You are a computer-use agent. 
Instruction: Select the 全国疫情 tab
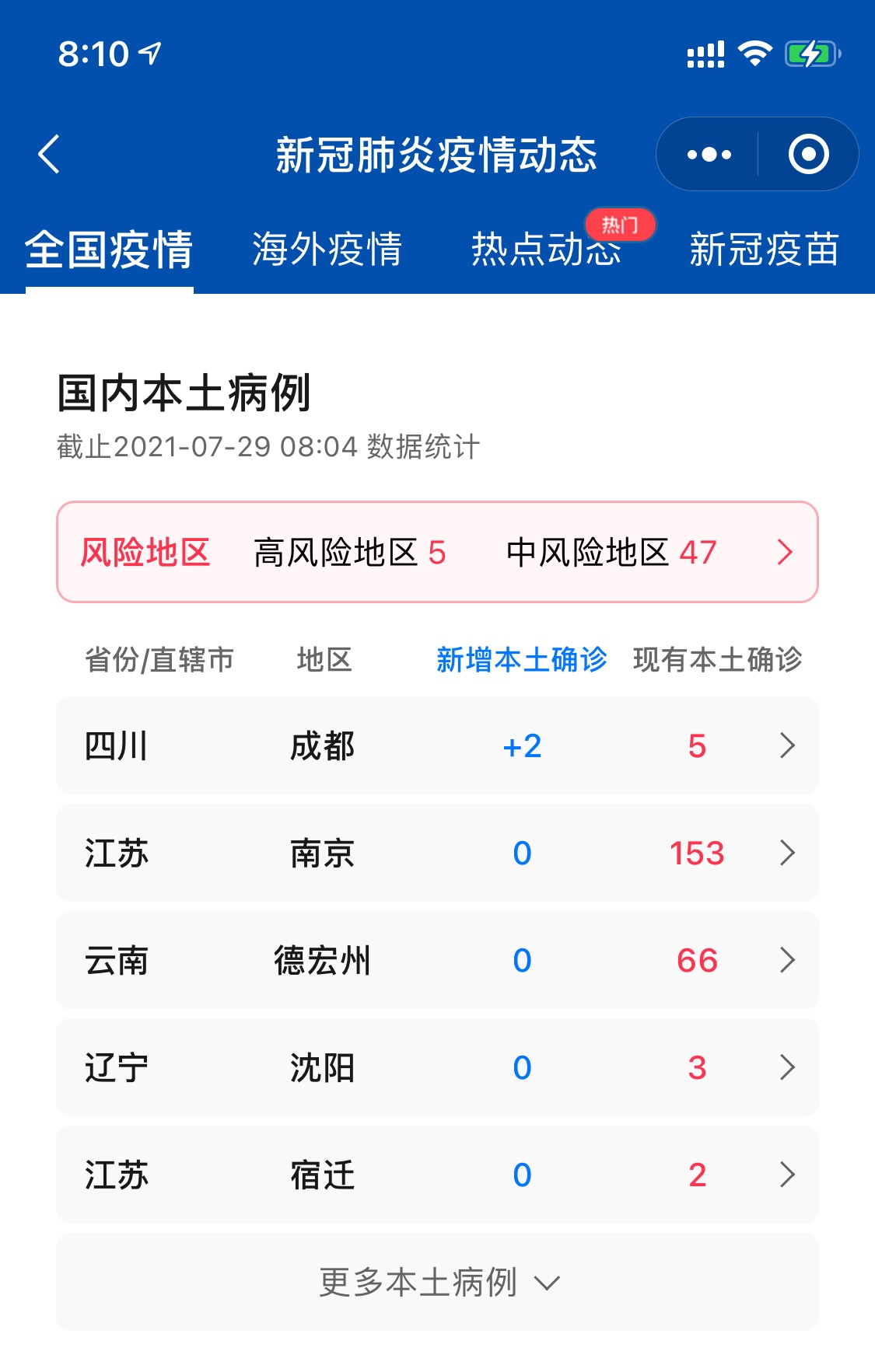point(109,250)
